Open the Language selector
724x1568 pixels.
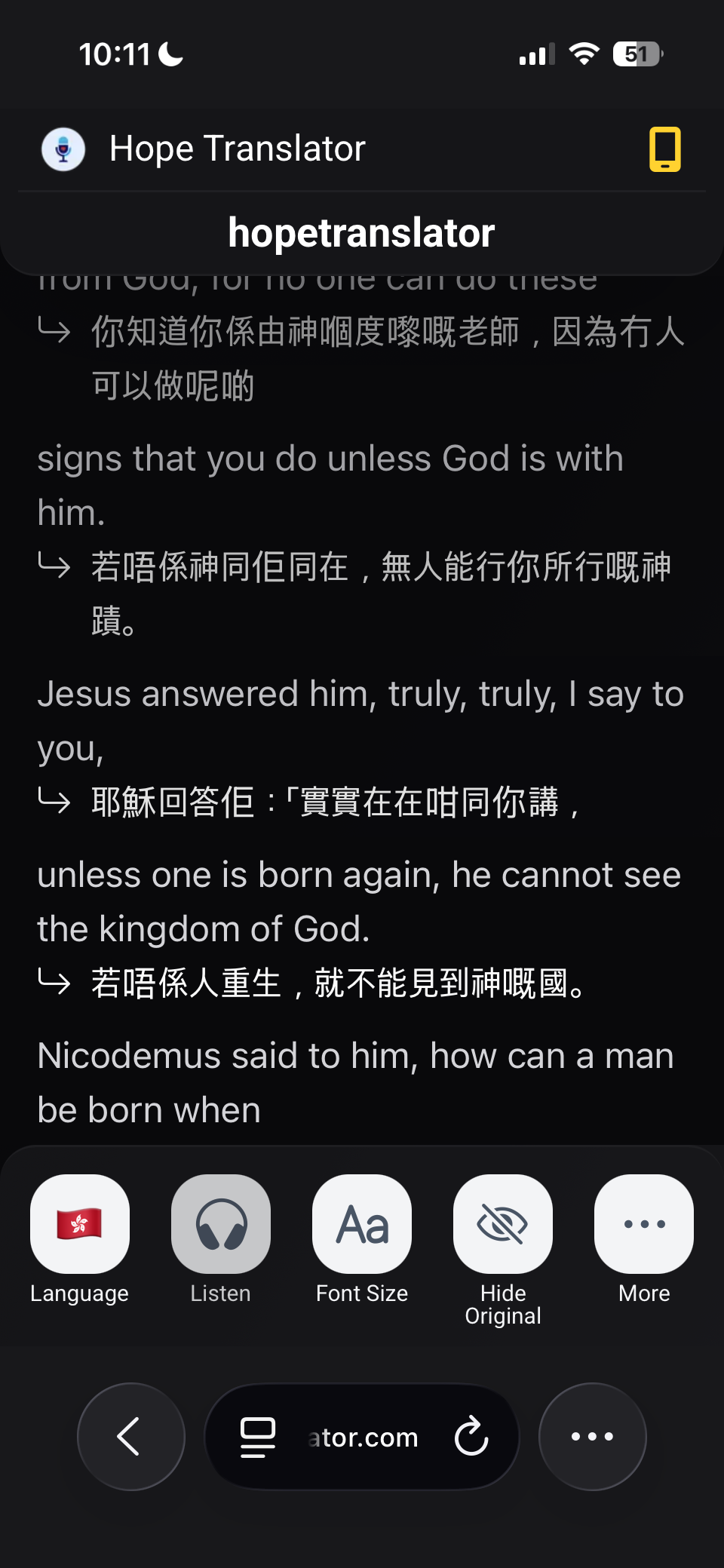point(80,1223)
